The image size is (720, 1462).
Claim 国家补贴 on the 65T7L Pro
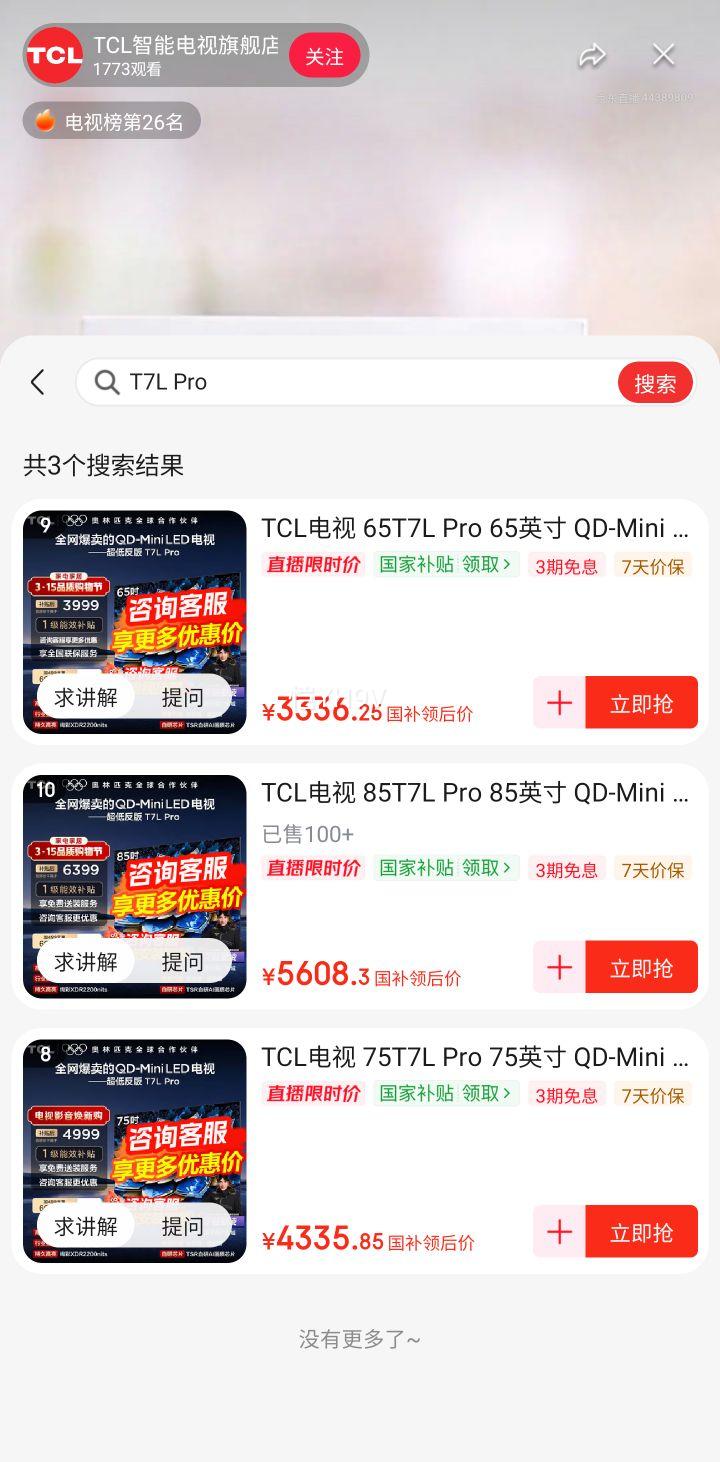[x=446, y=565]
